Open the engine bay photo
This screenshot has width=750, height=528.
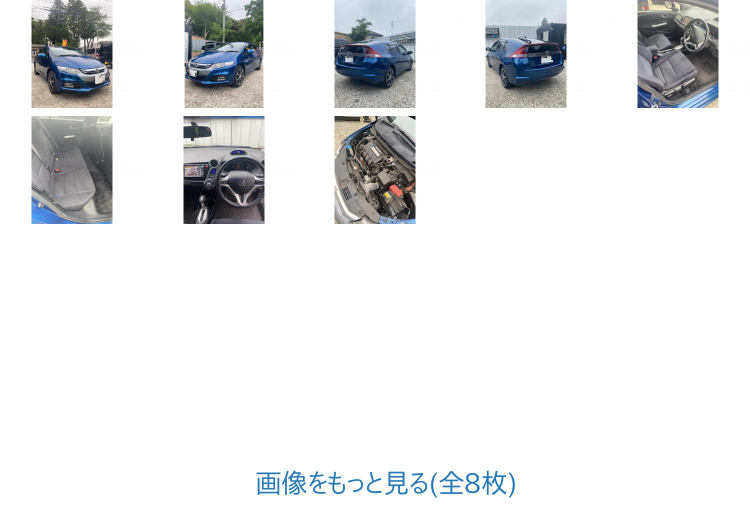[x=375, y=170]
